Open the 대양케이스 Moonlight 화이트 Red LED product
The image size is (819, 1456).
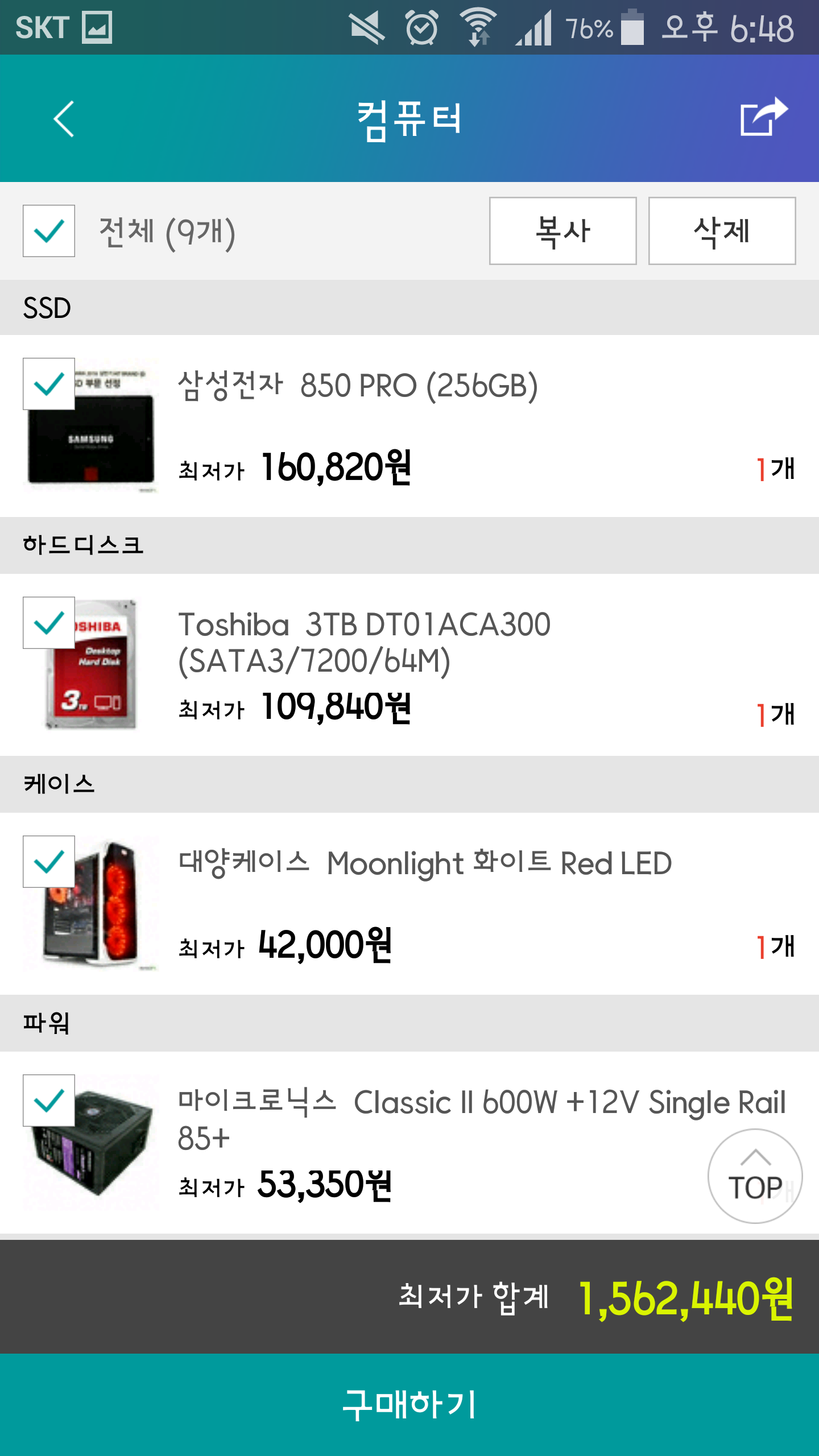[x=424, y=863]
